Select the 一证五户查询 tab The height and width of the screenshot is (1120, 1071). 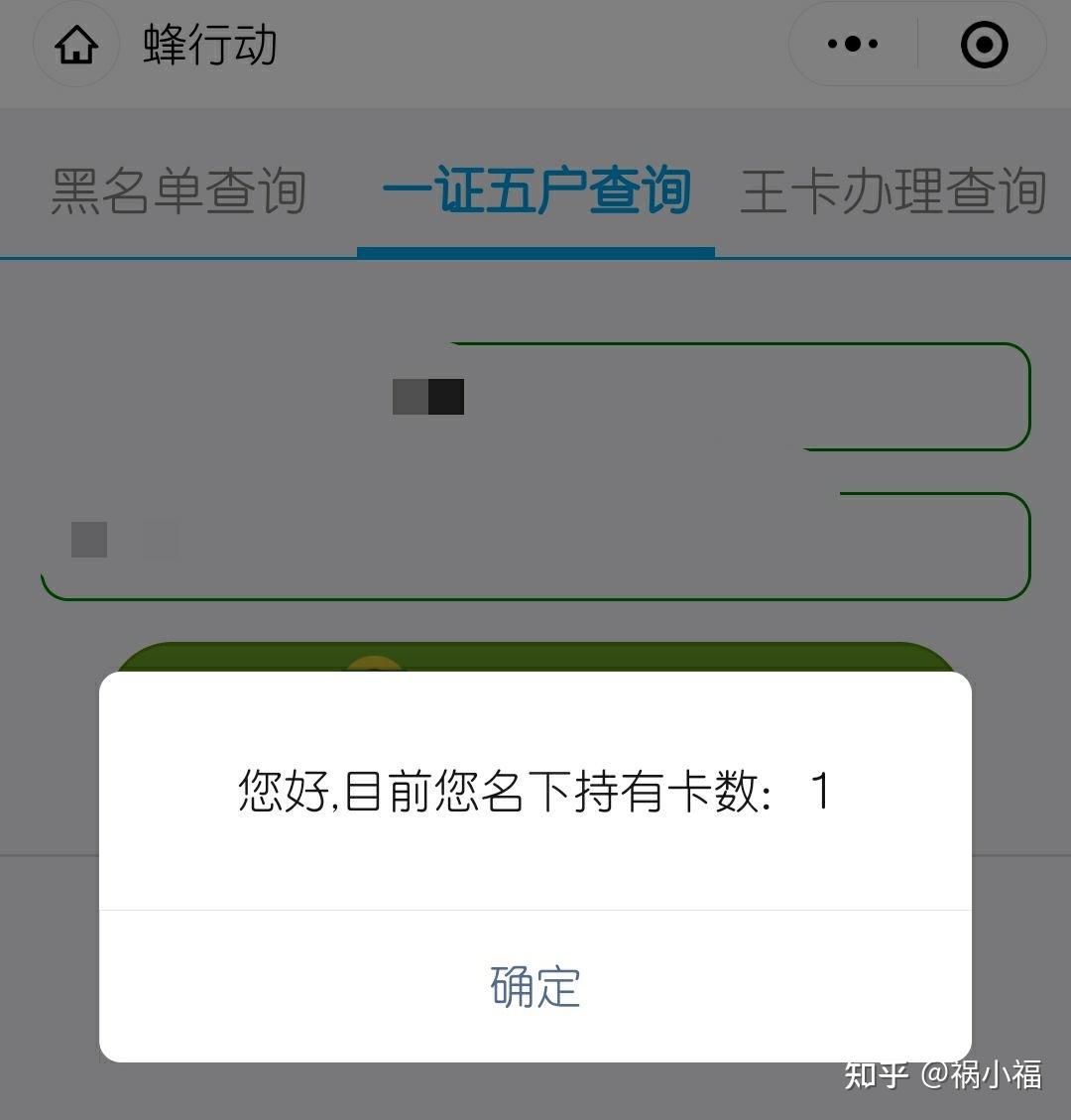point(535,191)
